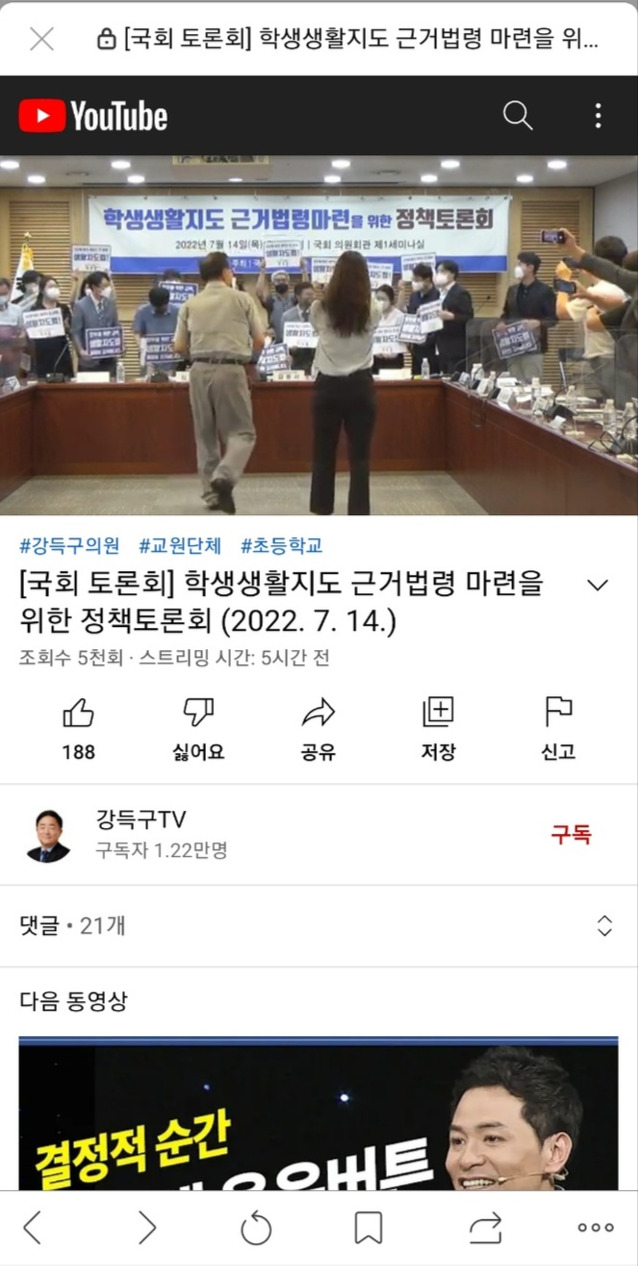Reload the page from browser toolbar

(x=256, y=1227)
